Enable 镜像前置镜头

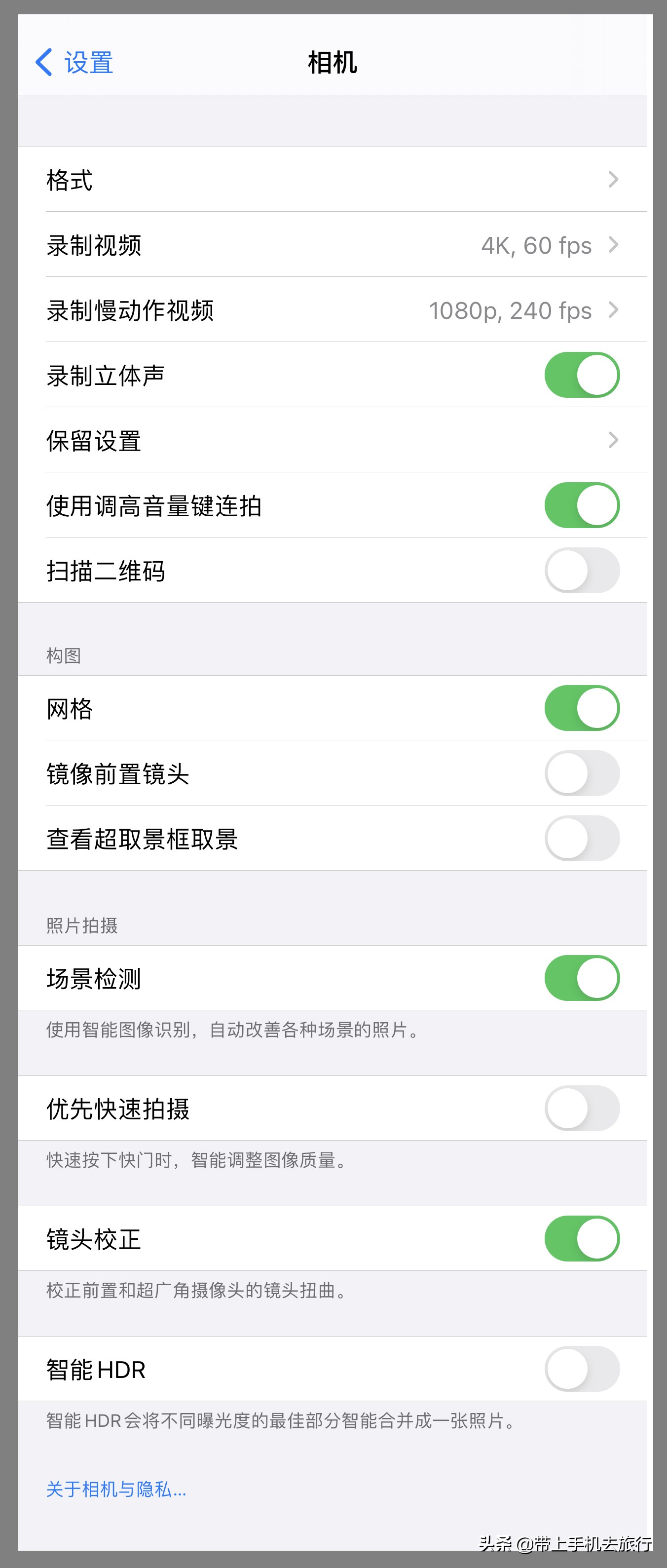point(583,773)
